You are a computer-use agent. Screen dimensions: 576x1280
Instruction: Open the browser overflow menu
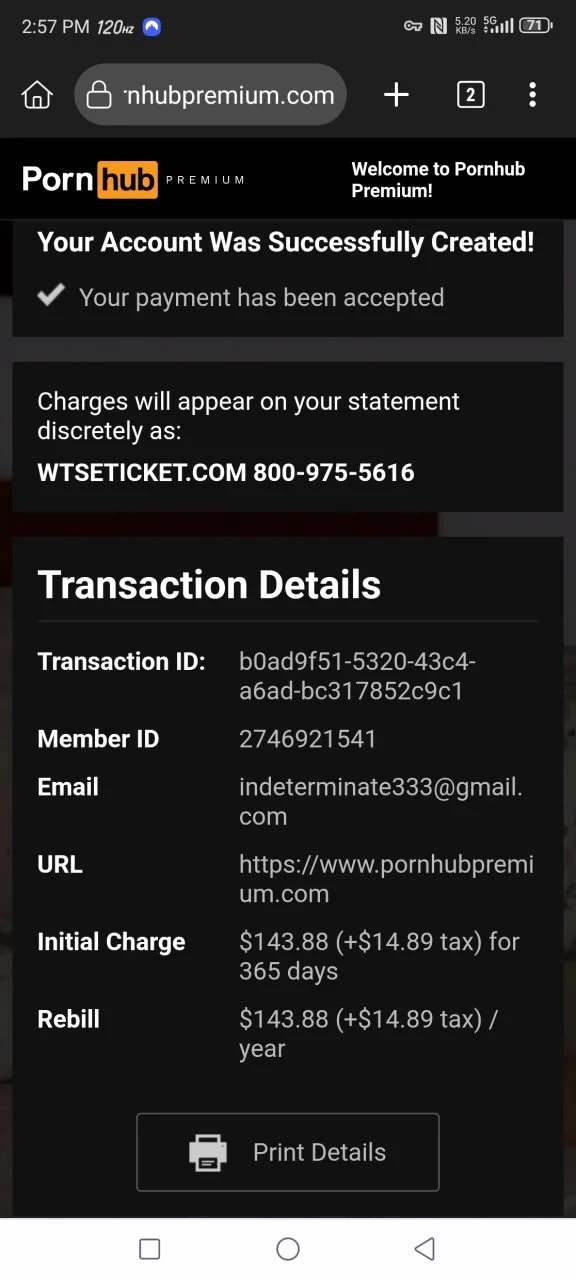(532, 95)
